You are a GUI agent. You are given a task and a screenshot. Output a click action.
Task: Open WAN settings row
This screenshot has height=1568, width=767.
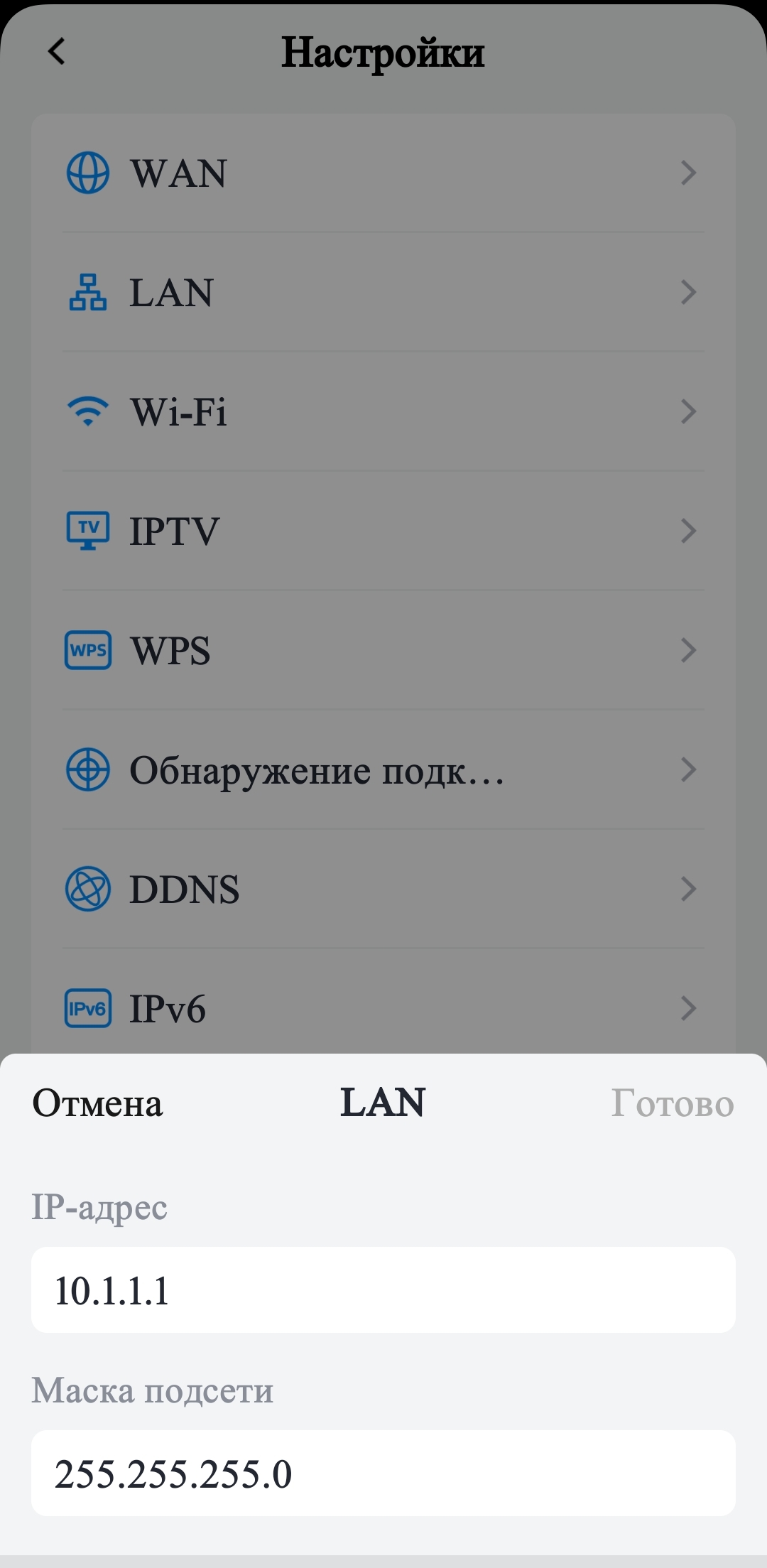point(383,173)
